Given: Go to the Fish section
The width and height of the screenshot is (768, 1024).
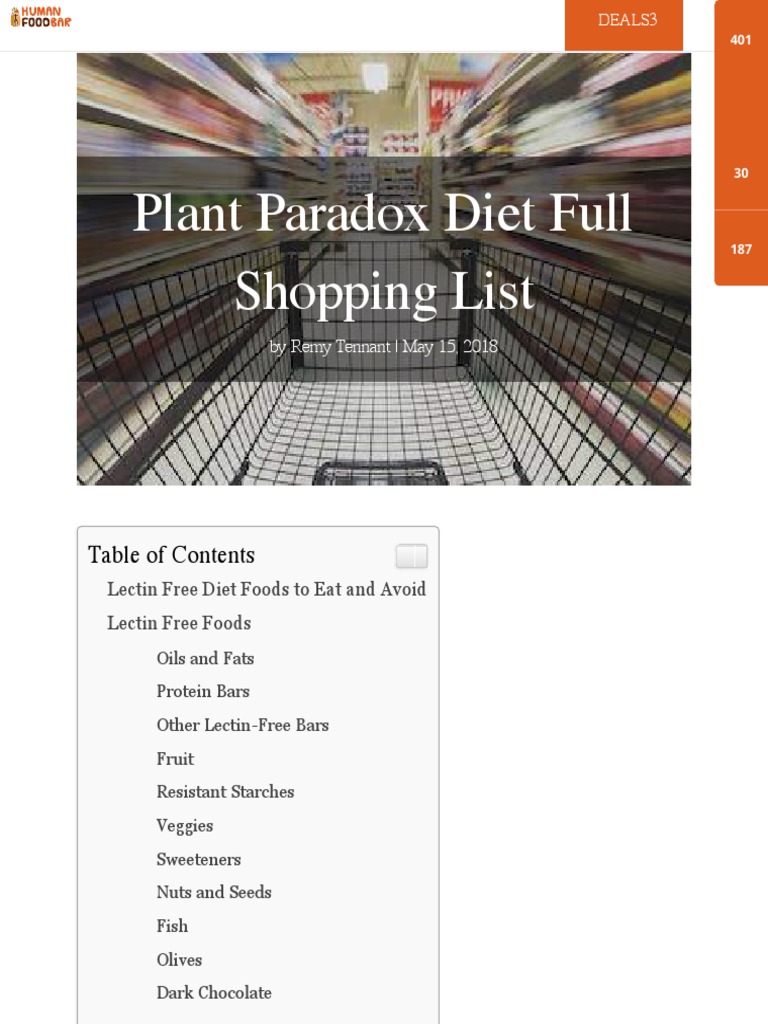Looking at the screenshot, I should [172, 926].
